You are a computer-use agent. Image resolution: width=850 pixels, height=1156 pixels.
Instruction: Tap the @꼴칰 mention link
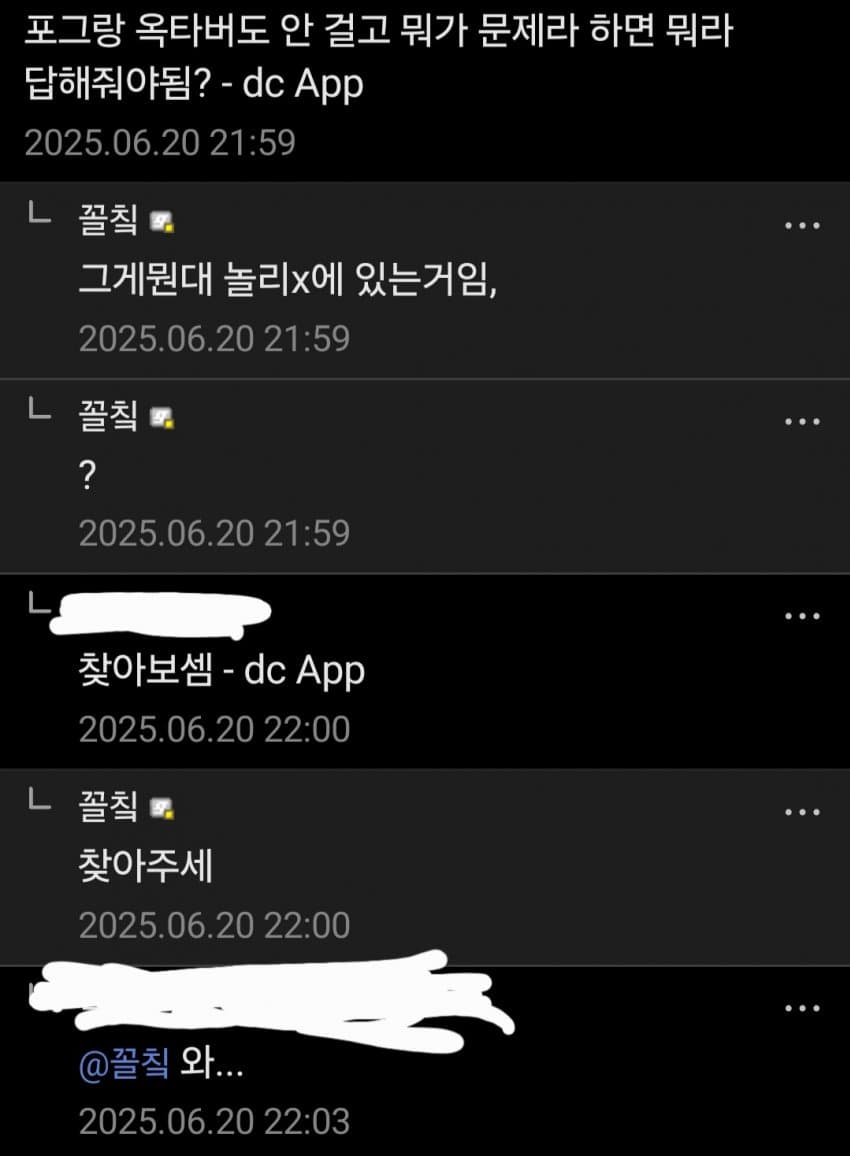(x=124, y=1066)
